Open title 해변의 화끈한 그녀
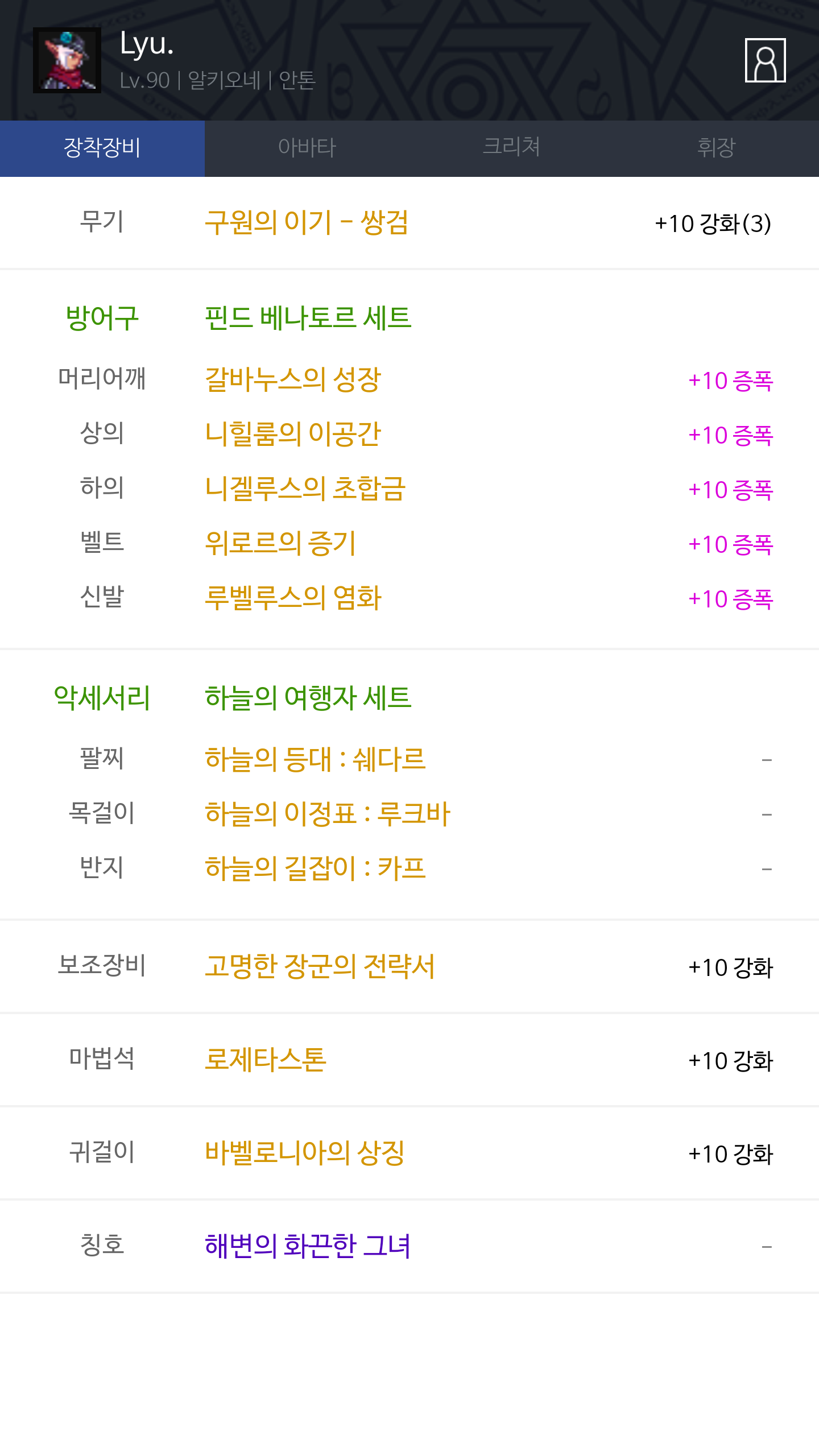This screenshot has width=819, height=1456. coord(308,1246)
